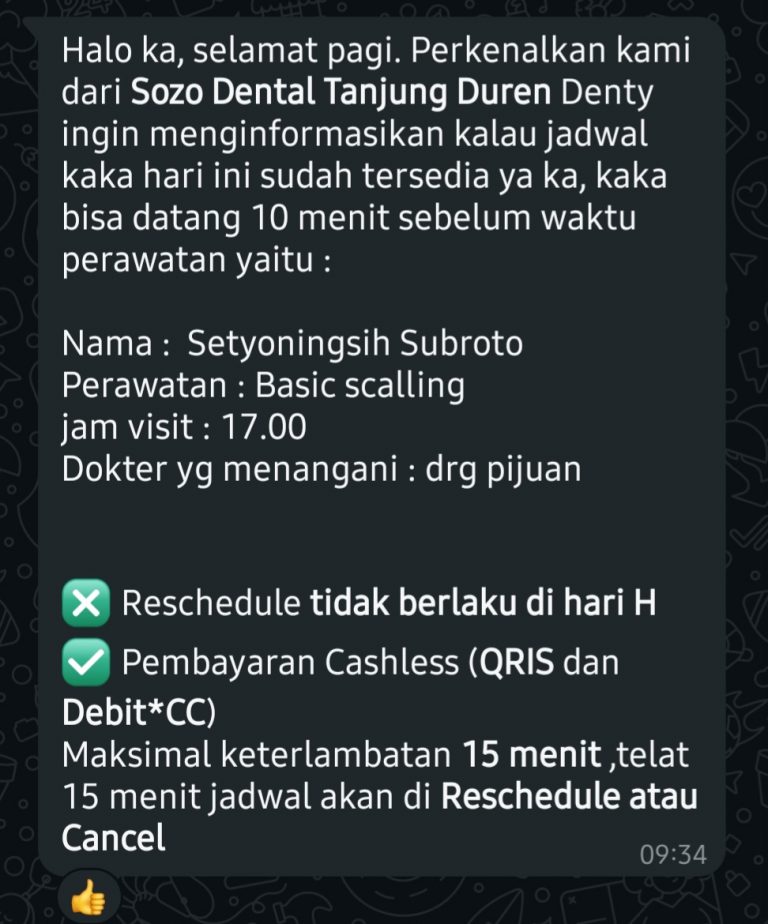
Task: Open the thumbs-up reaction on the message
Action: tap(89, 899)
